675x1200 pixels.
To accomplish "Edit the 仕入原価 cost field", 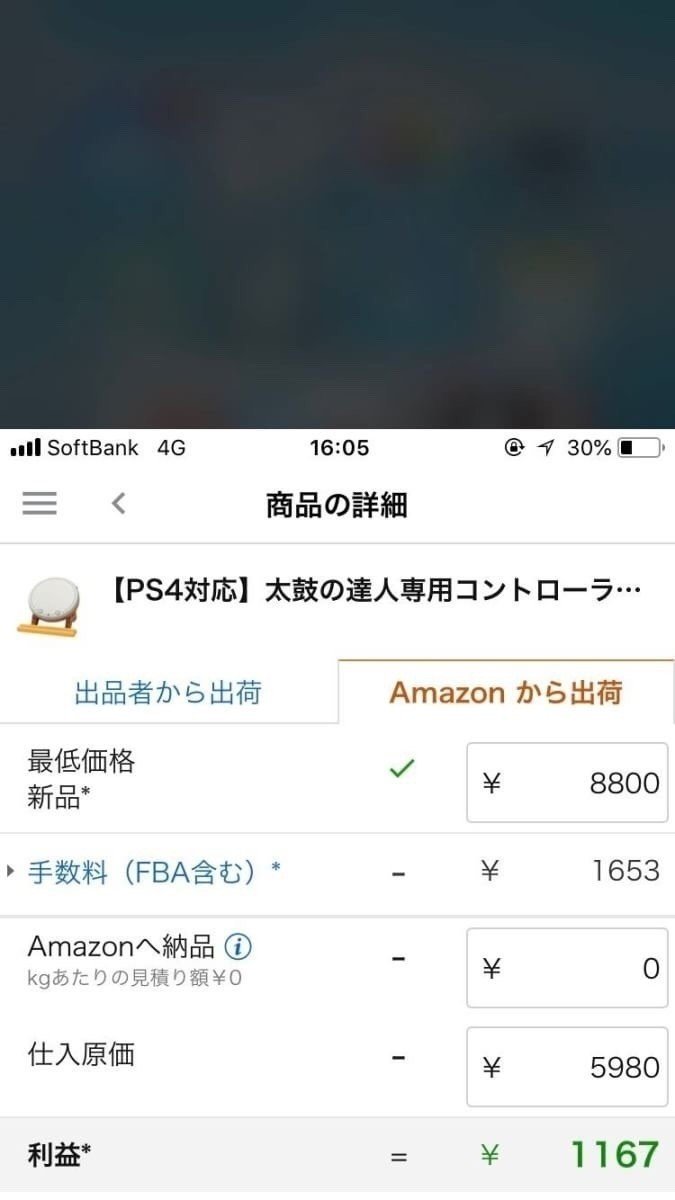I will click(x=567, y=1067).
